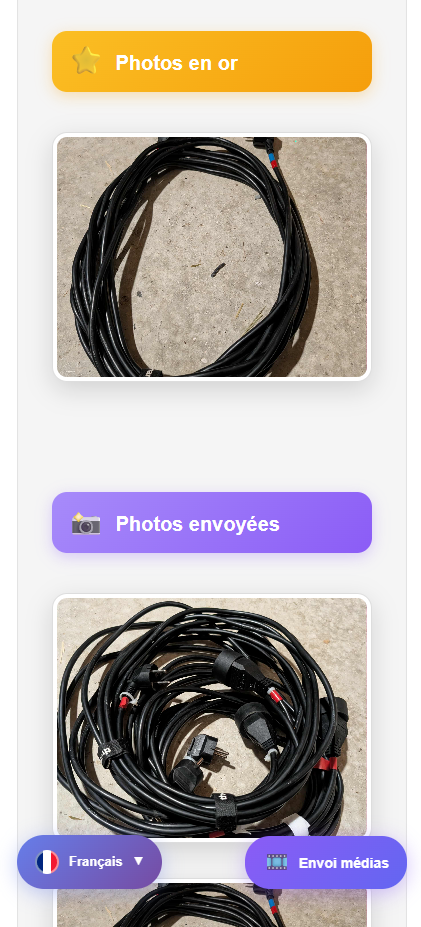The height and width of the screenshot is (927, 421).
Task: View the first photo under Photos envoyées
Action: click(x=212, y=717)
